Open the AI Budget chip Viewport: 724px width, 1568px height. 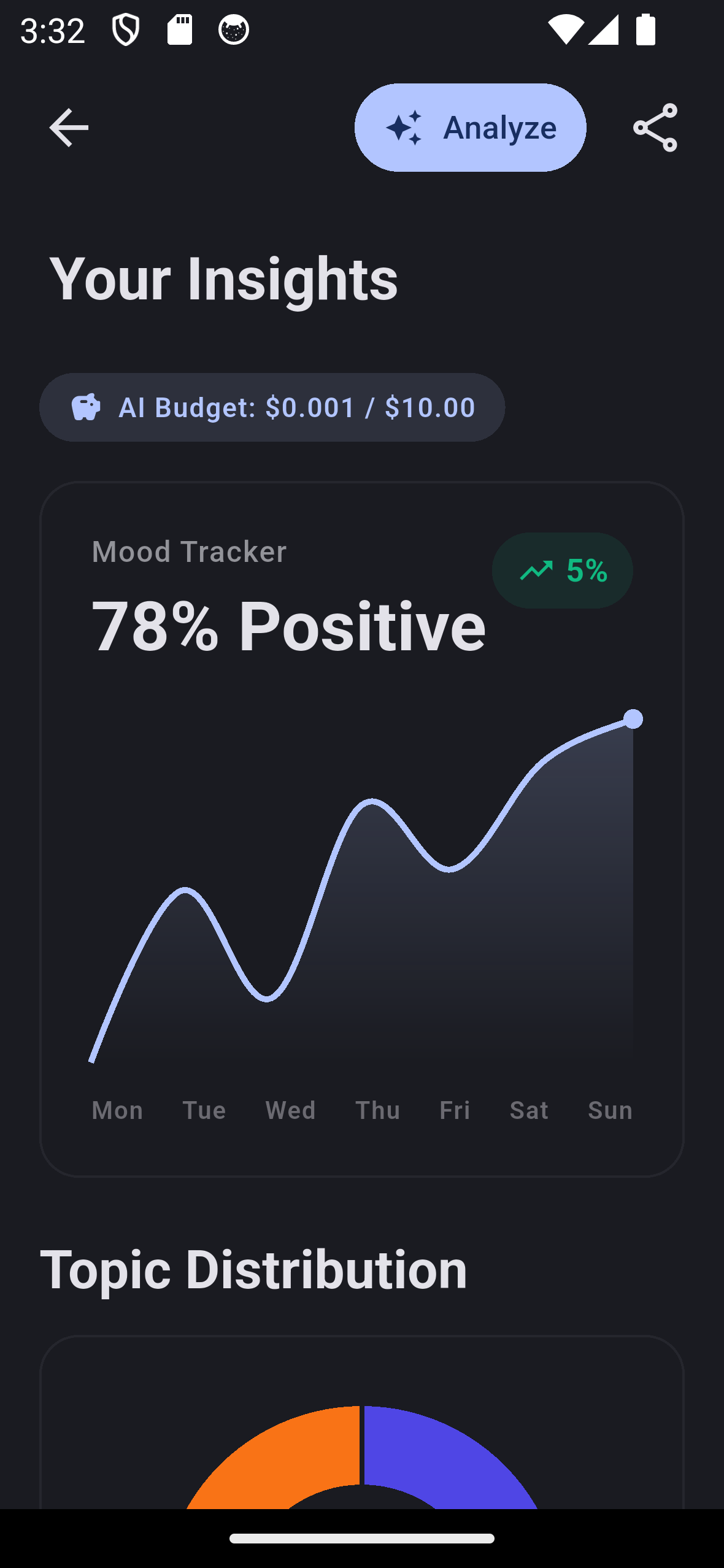point(272,407)
